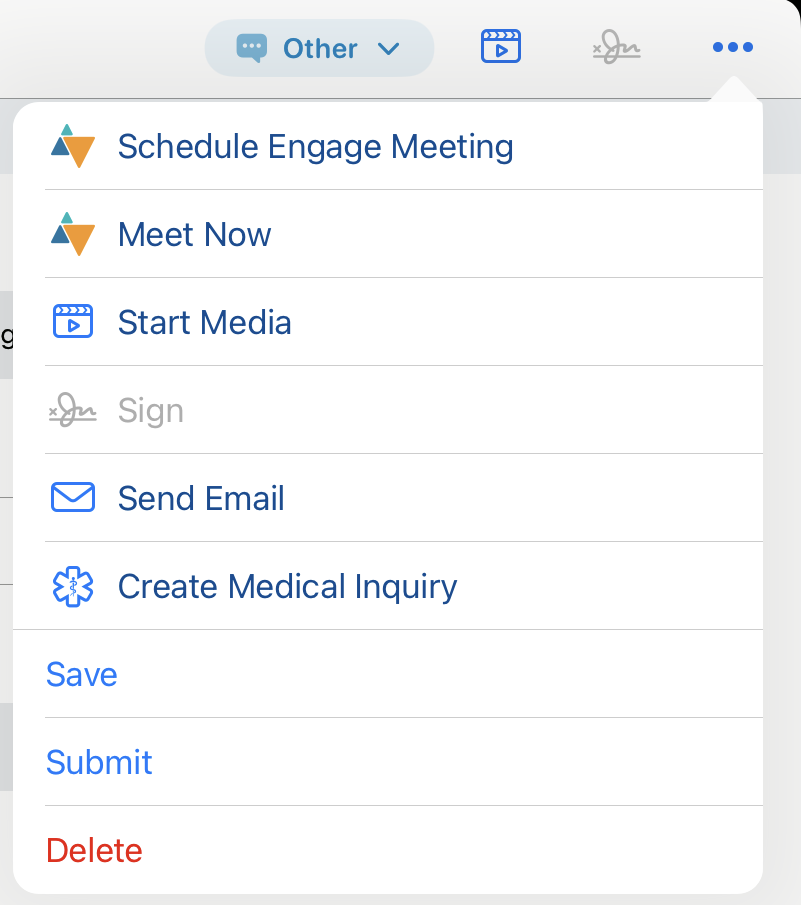
Task: Close the three-dot overflow menu
Action: coord(732,47)
